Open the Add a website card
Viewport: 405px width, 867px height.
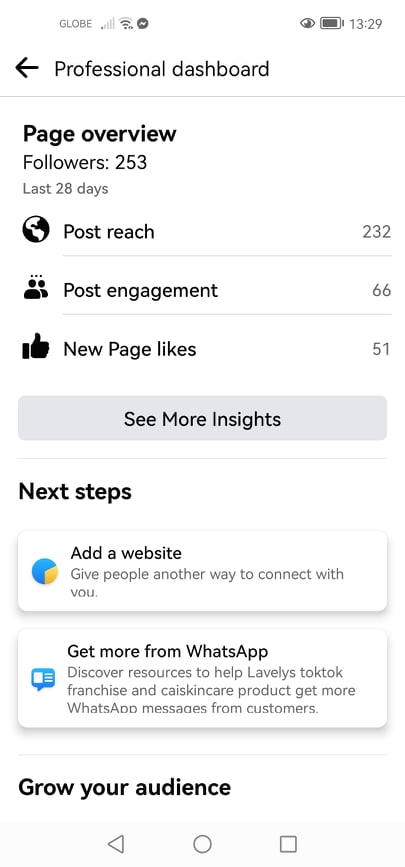(202, 571)
